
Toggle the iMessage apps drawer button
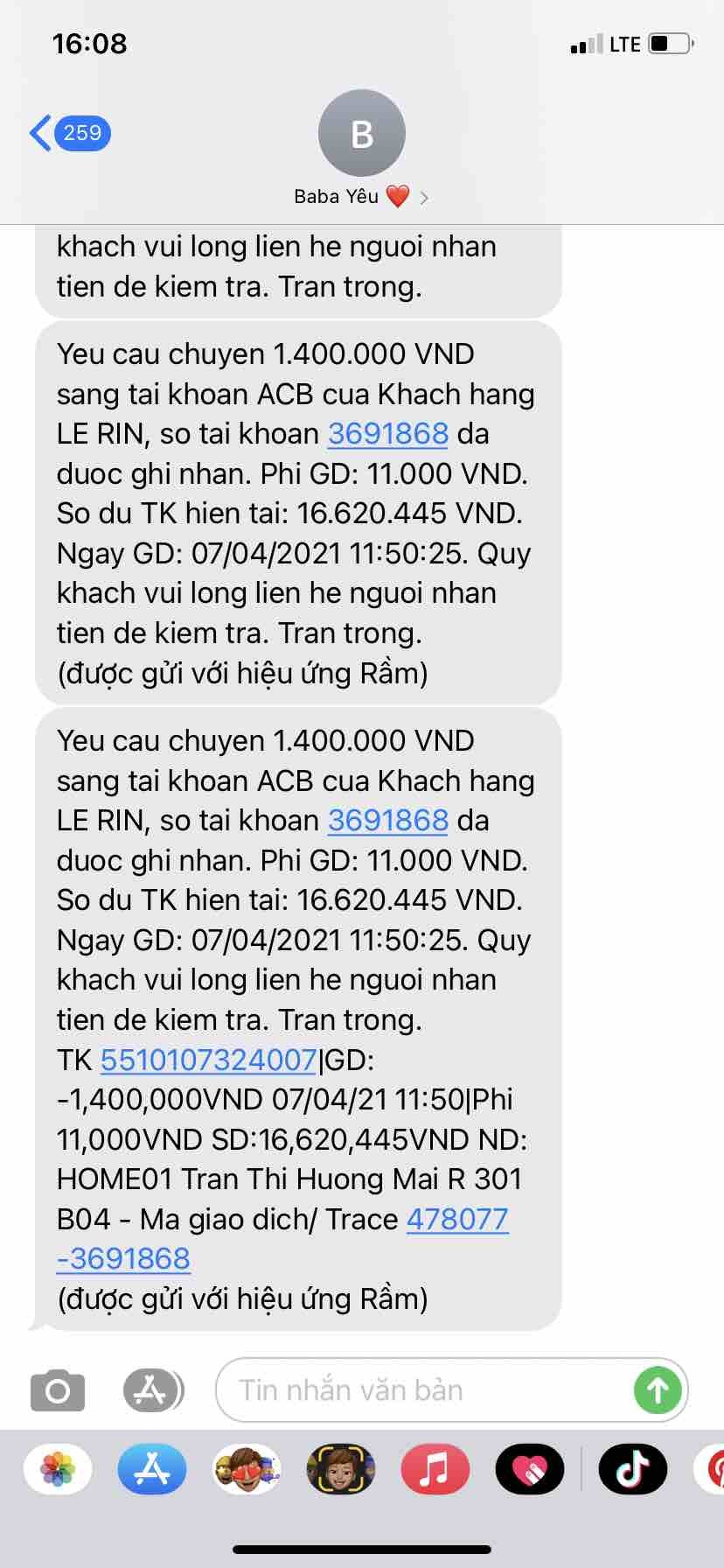coord(153,1390)
